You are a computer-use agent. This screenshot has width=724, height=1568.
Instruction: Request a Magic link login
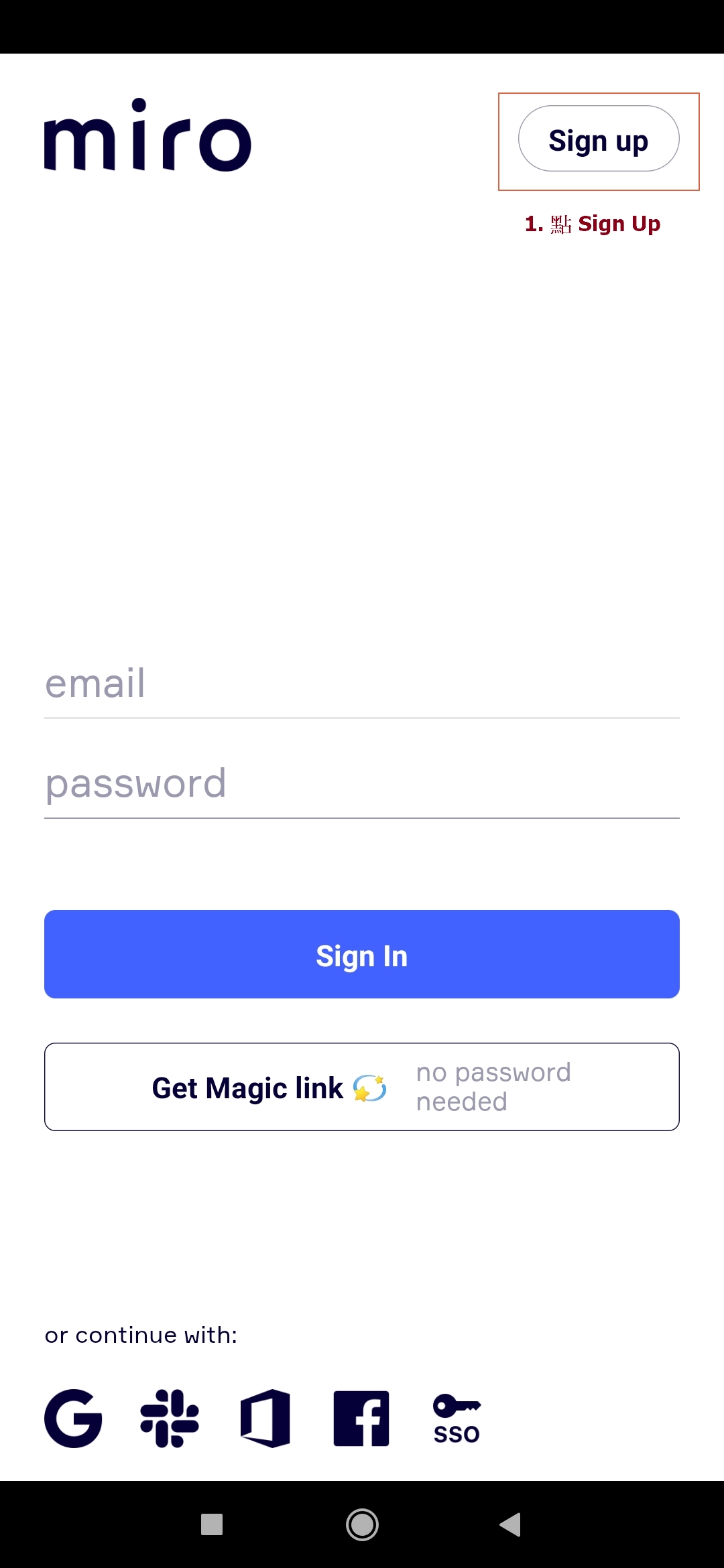362,1087
